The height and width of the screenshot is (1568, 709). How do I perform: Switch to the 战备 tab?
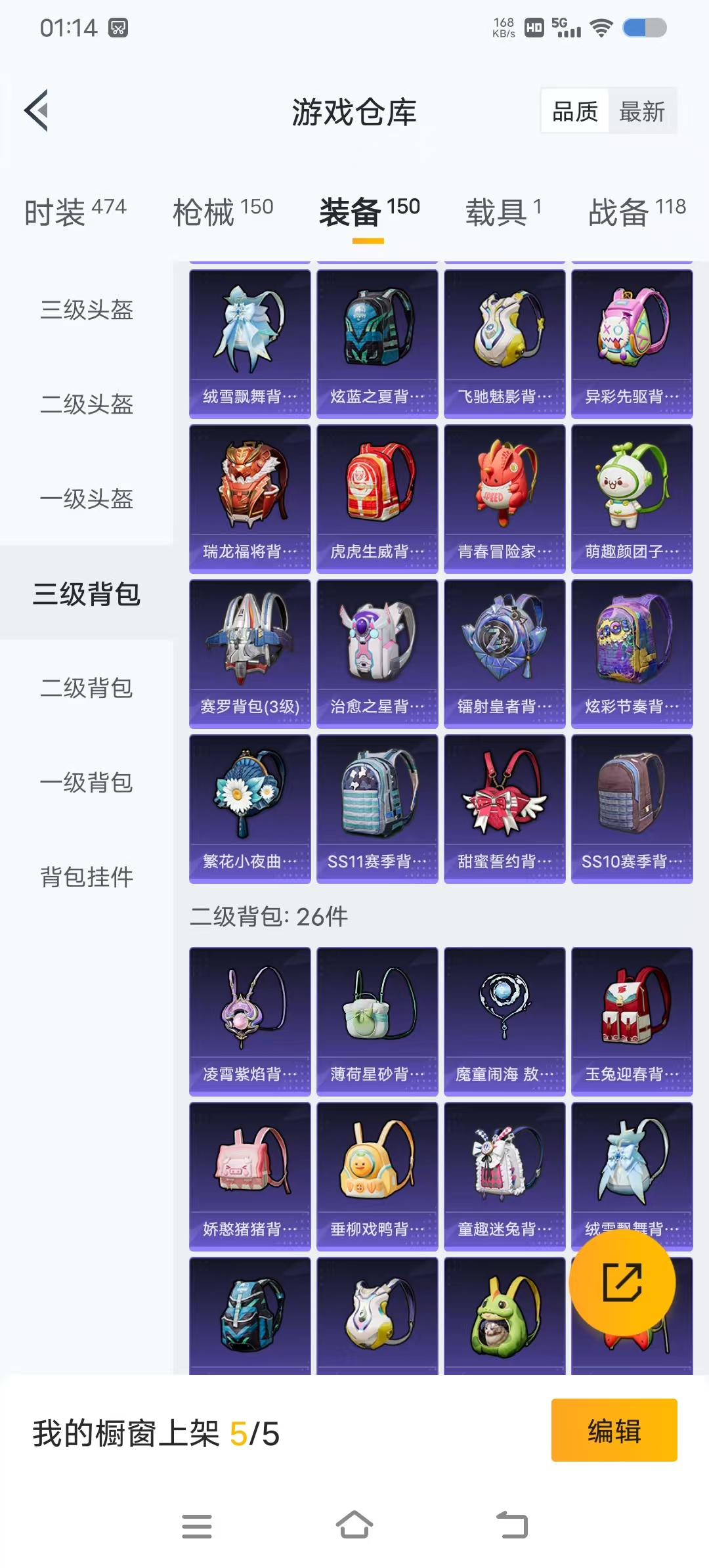[636, 211]
